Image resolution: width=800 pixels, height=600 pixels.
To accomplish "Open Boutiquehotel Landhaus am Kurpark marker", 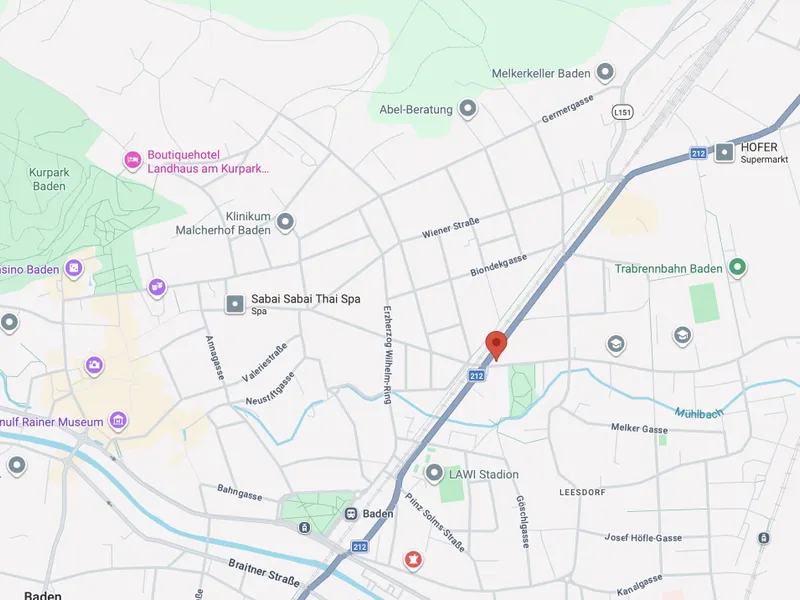I will [x=132, y=160].
